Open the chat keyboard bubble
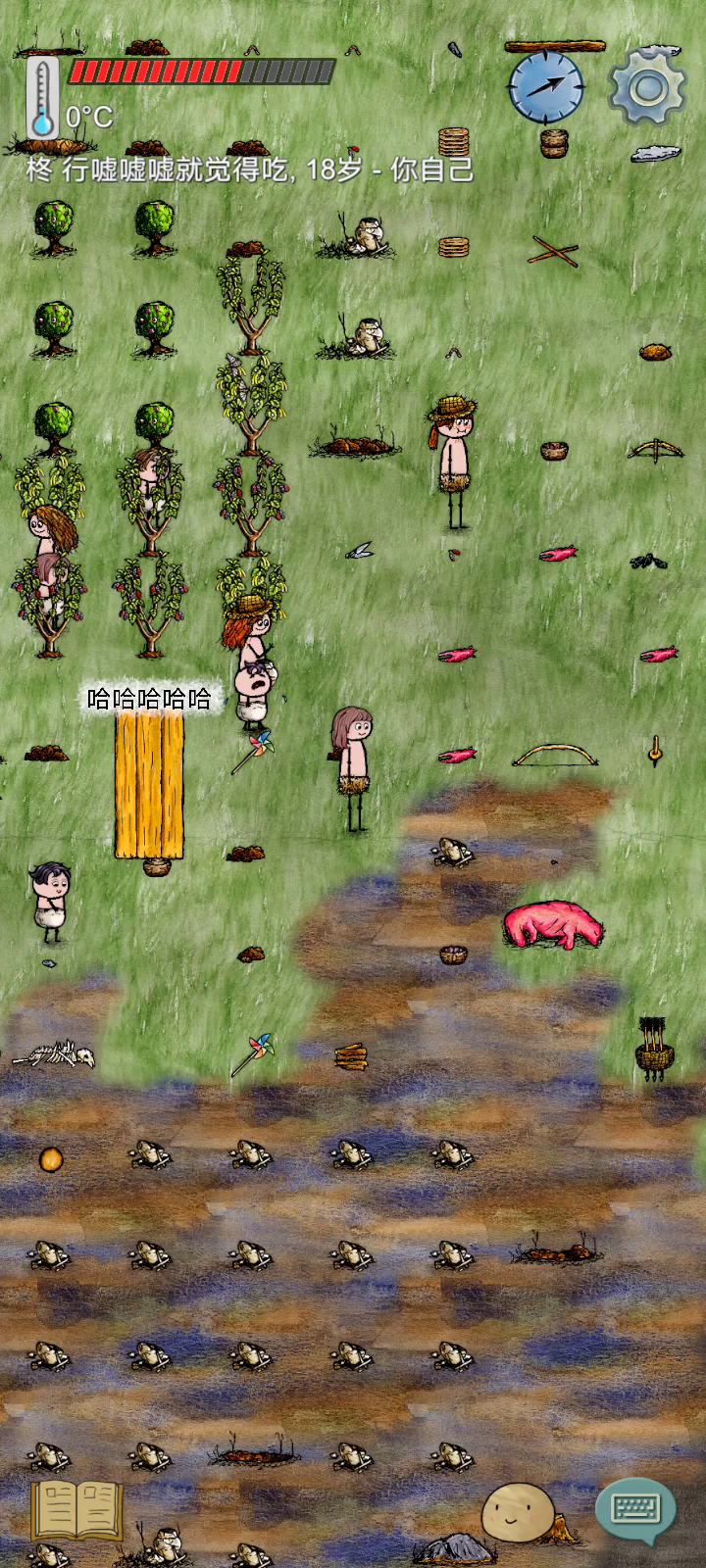 click(635, 1509)
